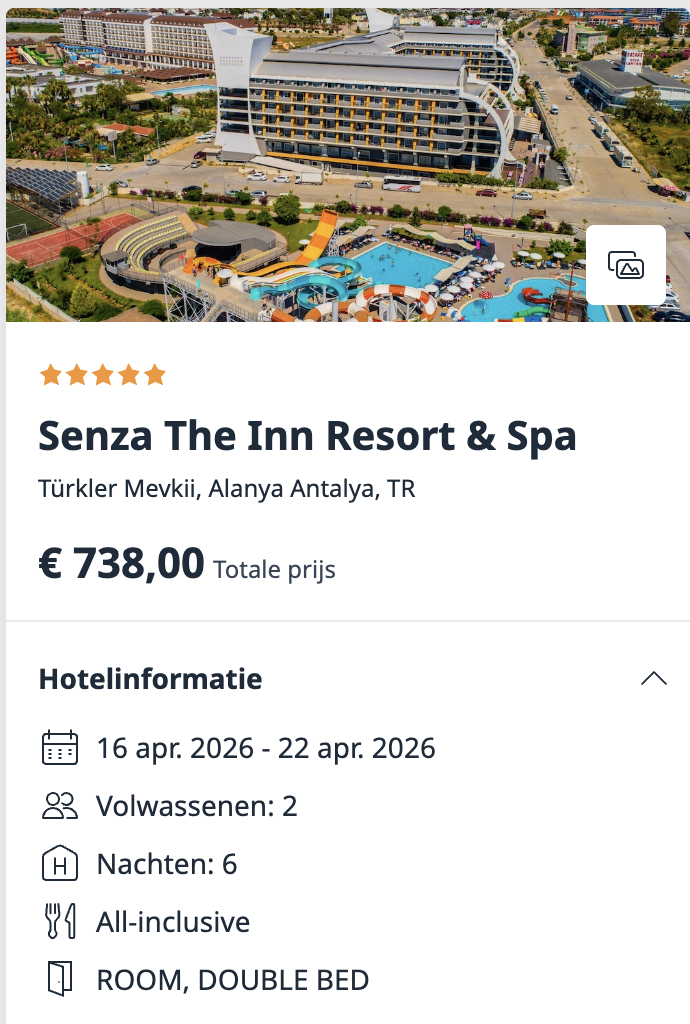Open the hotel photo gallery
Screen dimensions: 690x1024
coord(626,265)
